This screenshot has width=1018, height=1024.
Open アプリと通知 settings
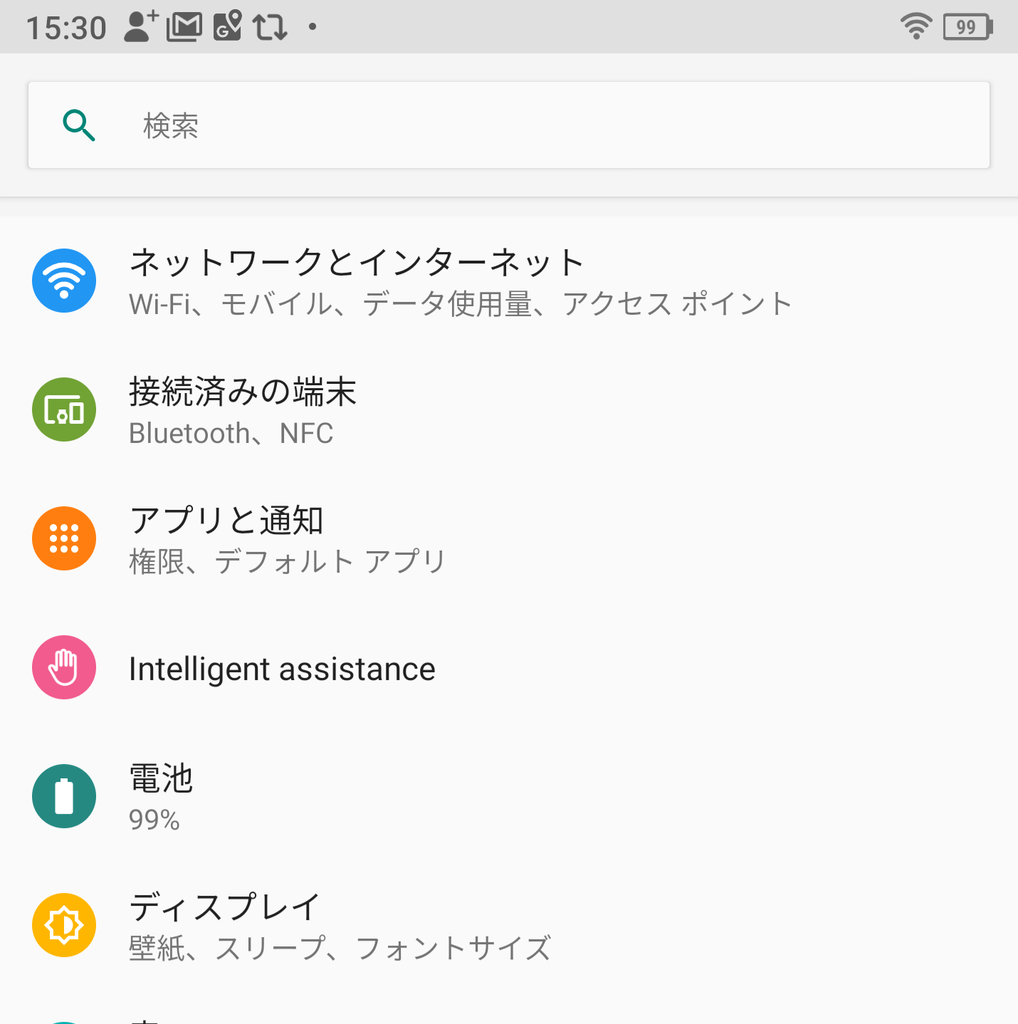click(509, 539)
